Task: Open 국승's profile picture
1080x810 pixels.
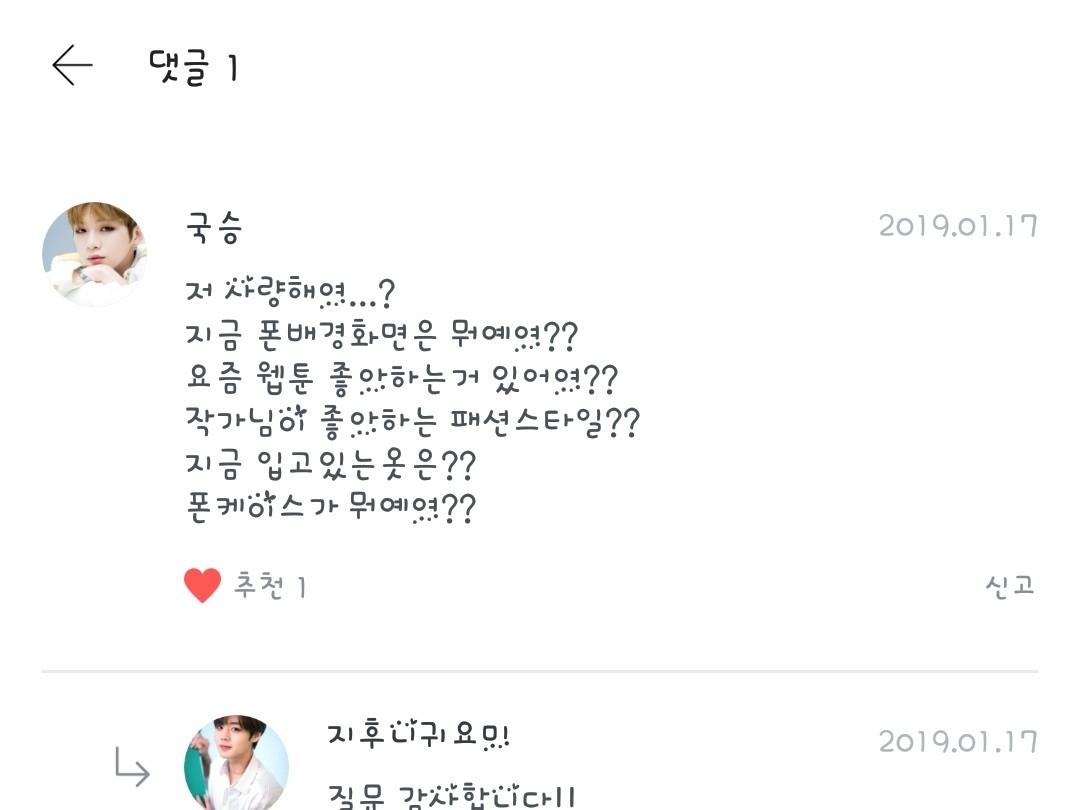Action: pos(95,254)
